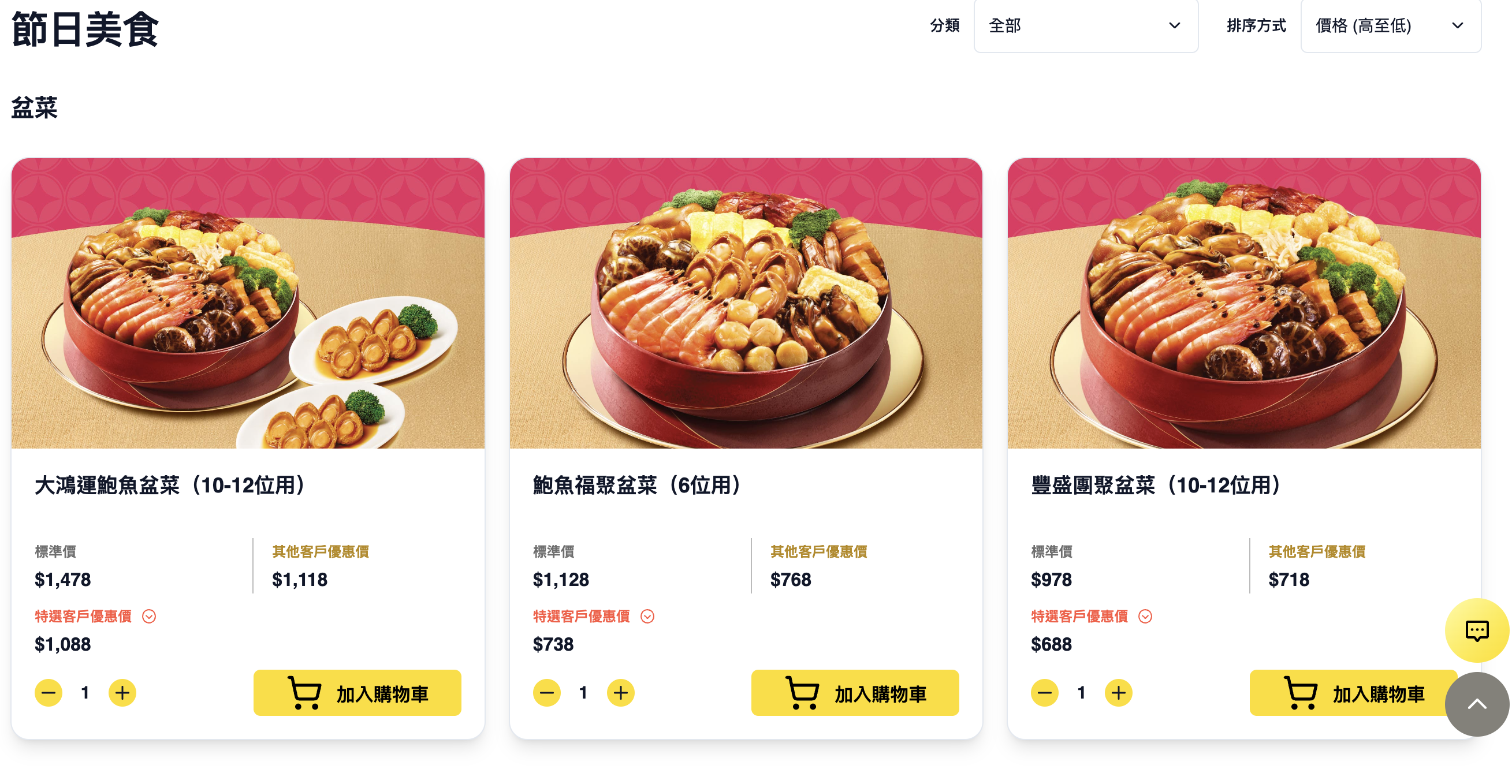Increase quantity for 豐盛團聚盆菜
Image resolution: width=1512 pixels, height=784 pixels.
[x=1118, y=693]
